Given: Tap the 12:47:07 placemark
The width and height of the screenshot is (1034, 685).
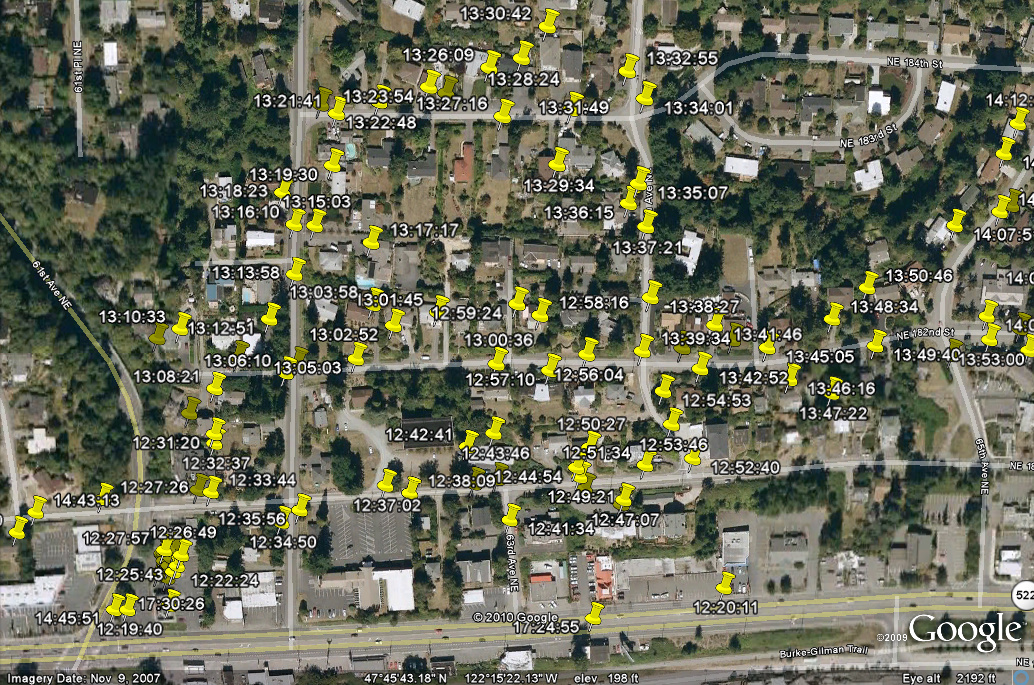Looking at the screenshot, I should point(625,494).
